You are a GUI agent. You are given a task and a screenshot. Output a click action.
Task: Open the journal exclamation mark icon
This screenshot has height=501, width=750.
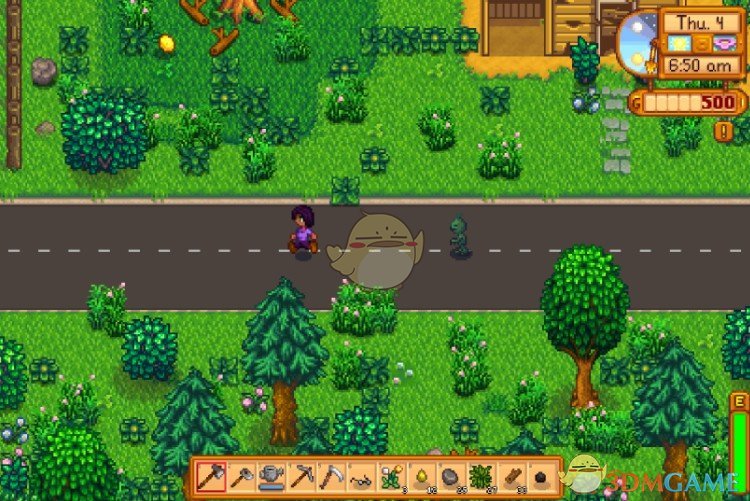723,130
